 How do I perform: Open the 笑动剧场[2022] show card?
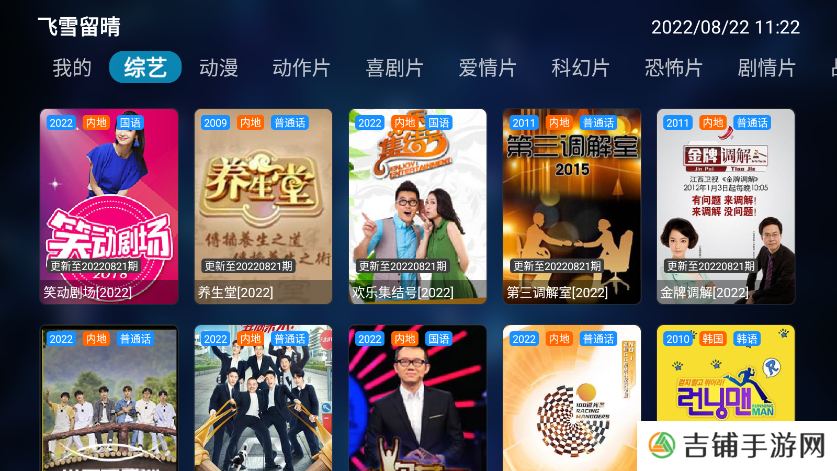pos(109,205)
